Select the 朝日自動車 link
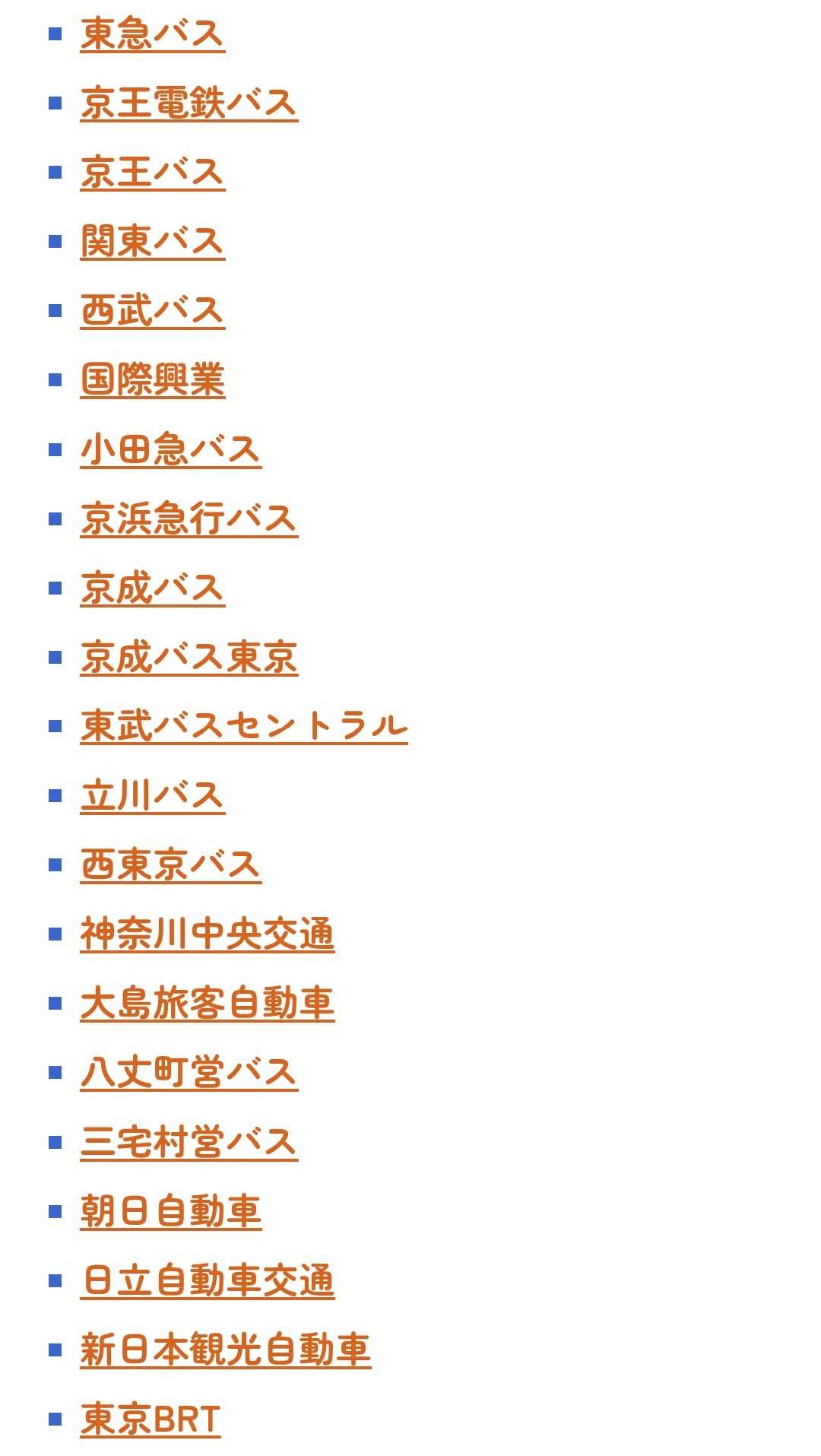 click(170, 1212)
